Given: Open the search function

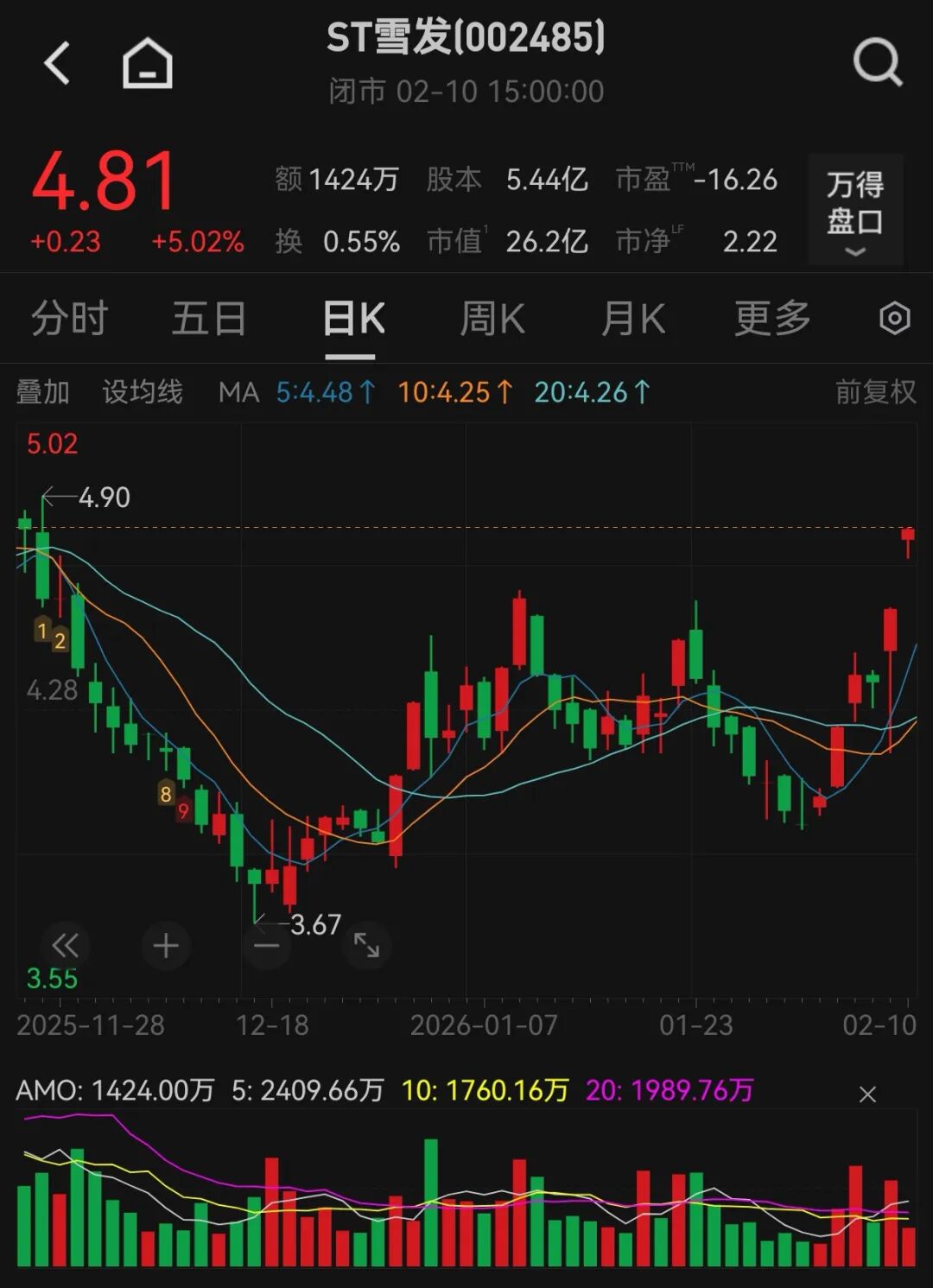Looking at the screenshot, I should [x=878, y=61].
